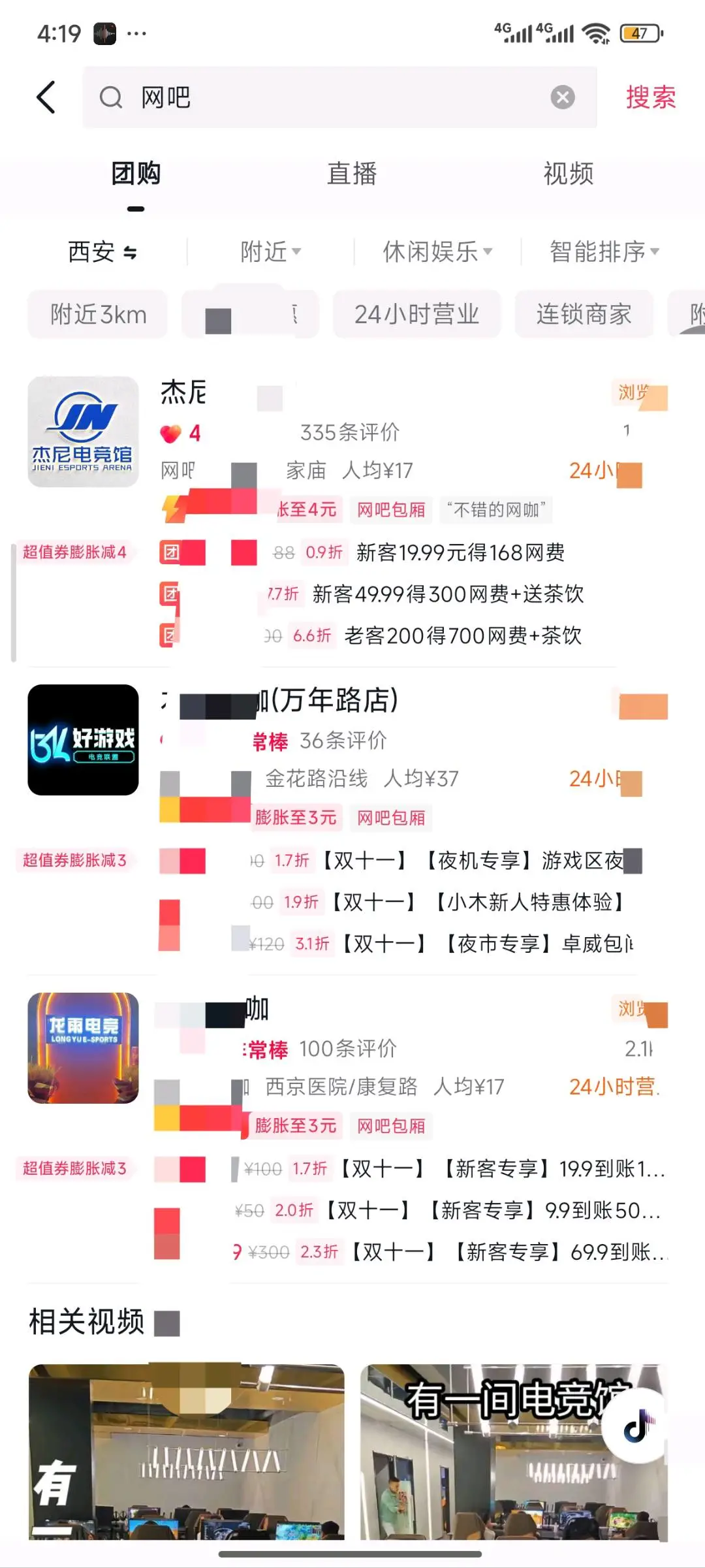Tap the magnifier icon in the search bar
The height and width of the screenshot is (1568, 705).
tap(112, 98)
